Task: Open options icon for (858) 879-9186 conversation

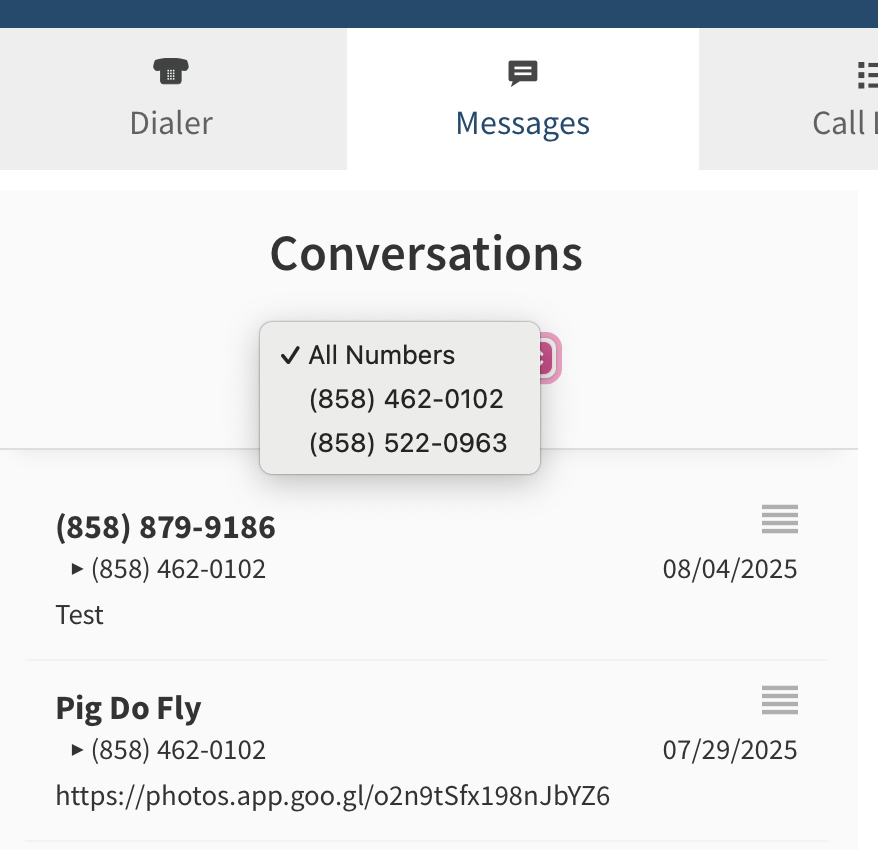Action: pos(779,519)
